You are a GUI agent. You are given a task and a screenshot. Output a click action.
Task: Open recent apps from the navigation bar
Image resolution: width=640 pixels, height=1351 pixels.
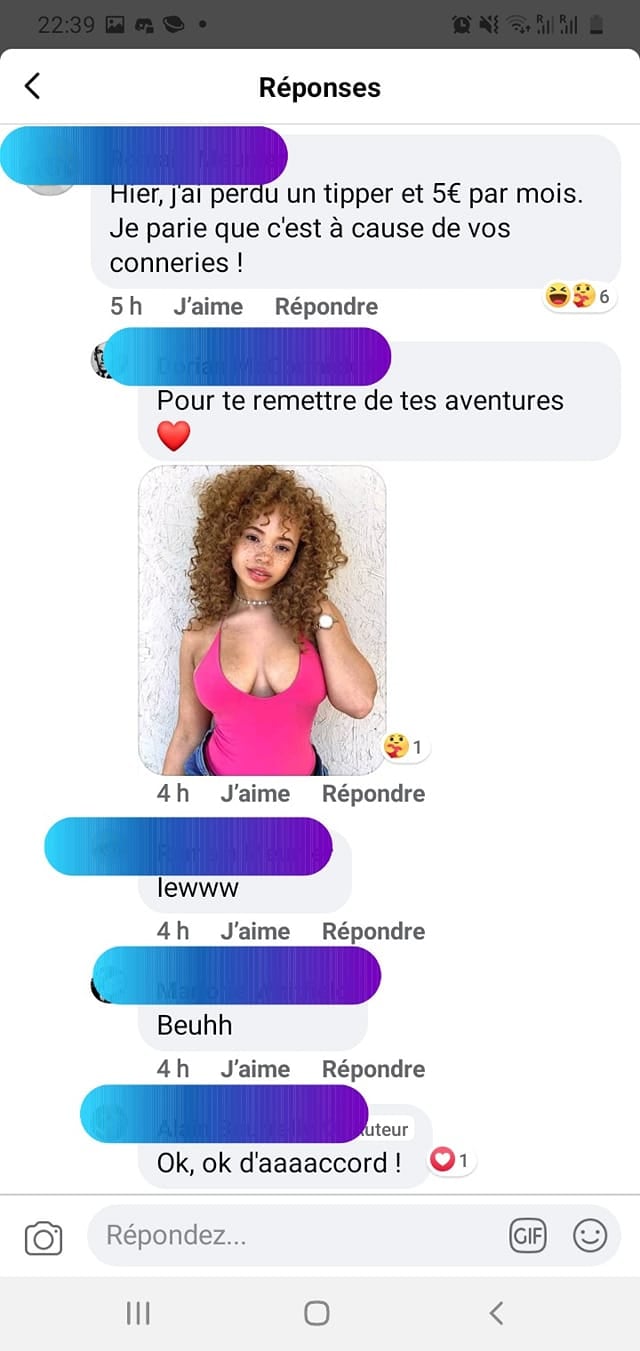[138, 1313]
